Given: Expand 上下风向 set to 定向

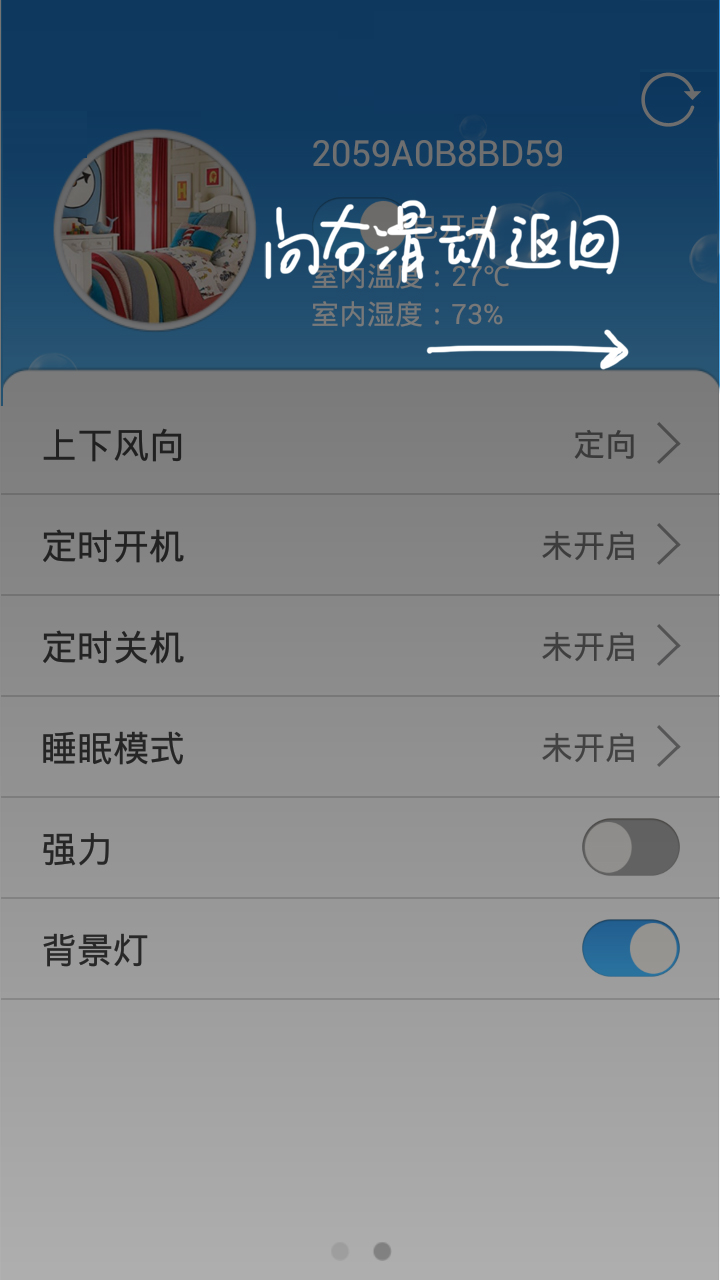Looking at the screenshot, I should tap(360, 443).
